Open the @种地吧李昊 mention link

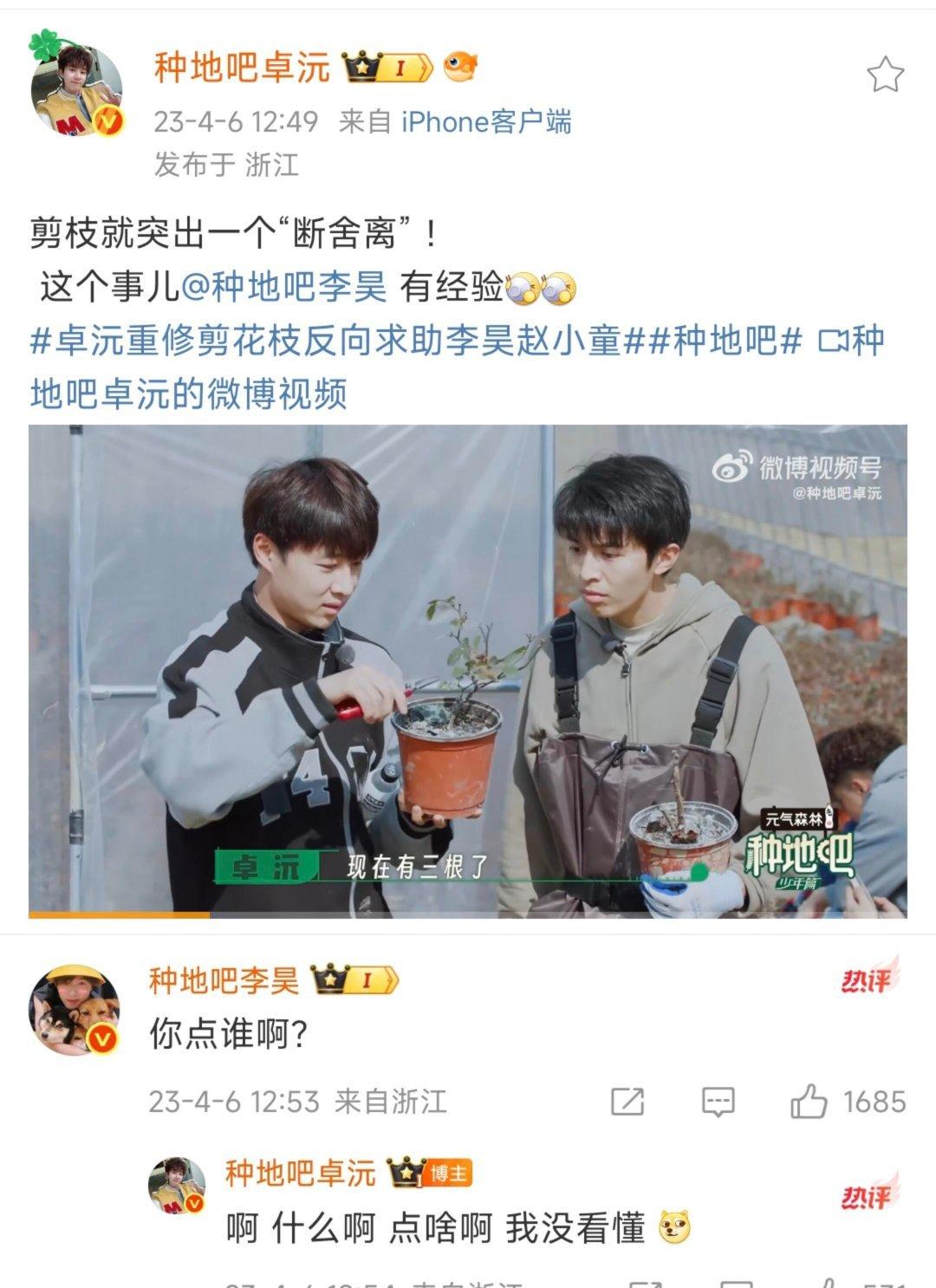pyautogui.click(x=283, y=287)
